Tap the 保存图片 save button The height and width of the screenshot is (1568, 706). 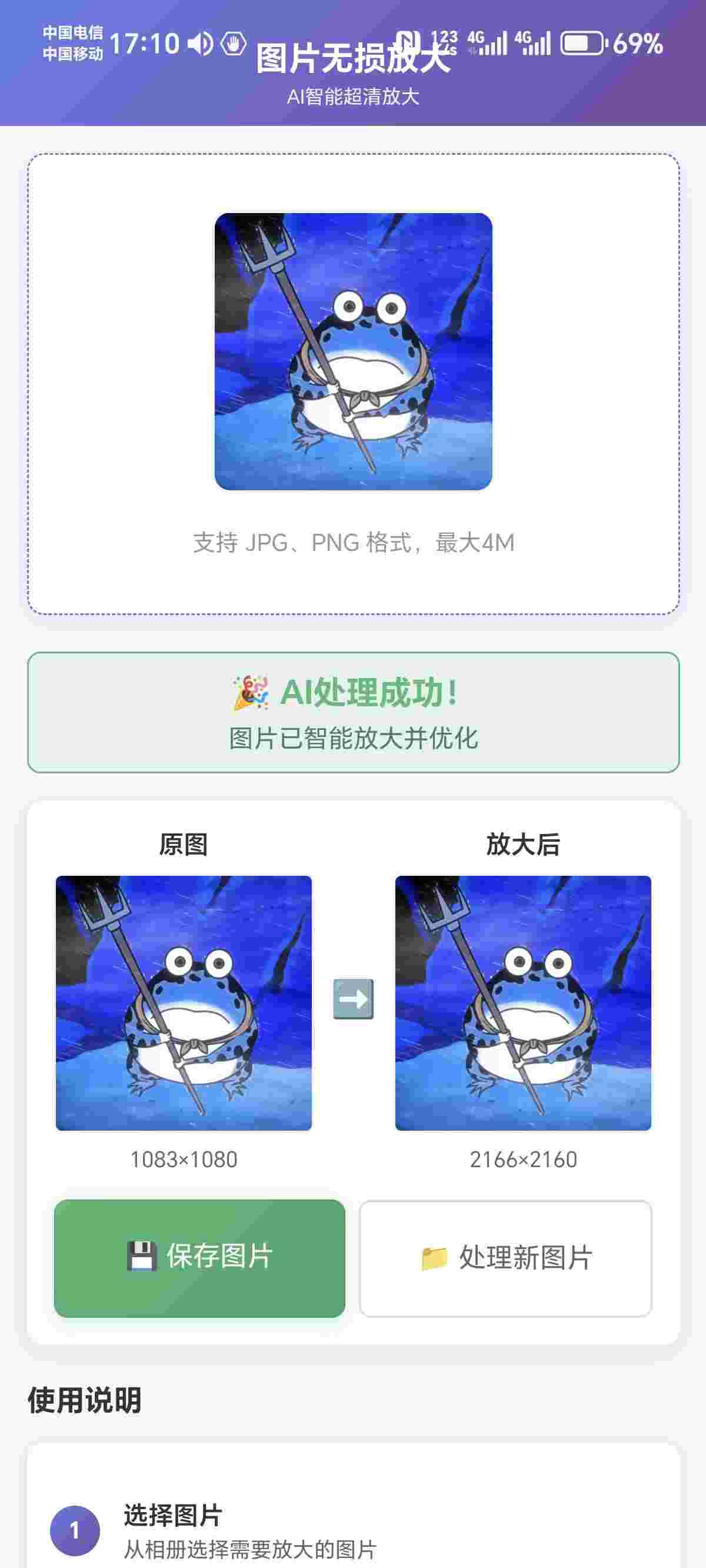(x=199, y=1258)
